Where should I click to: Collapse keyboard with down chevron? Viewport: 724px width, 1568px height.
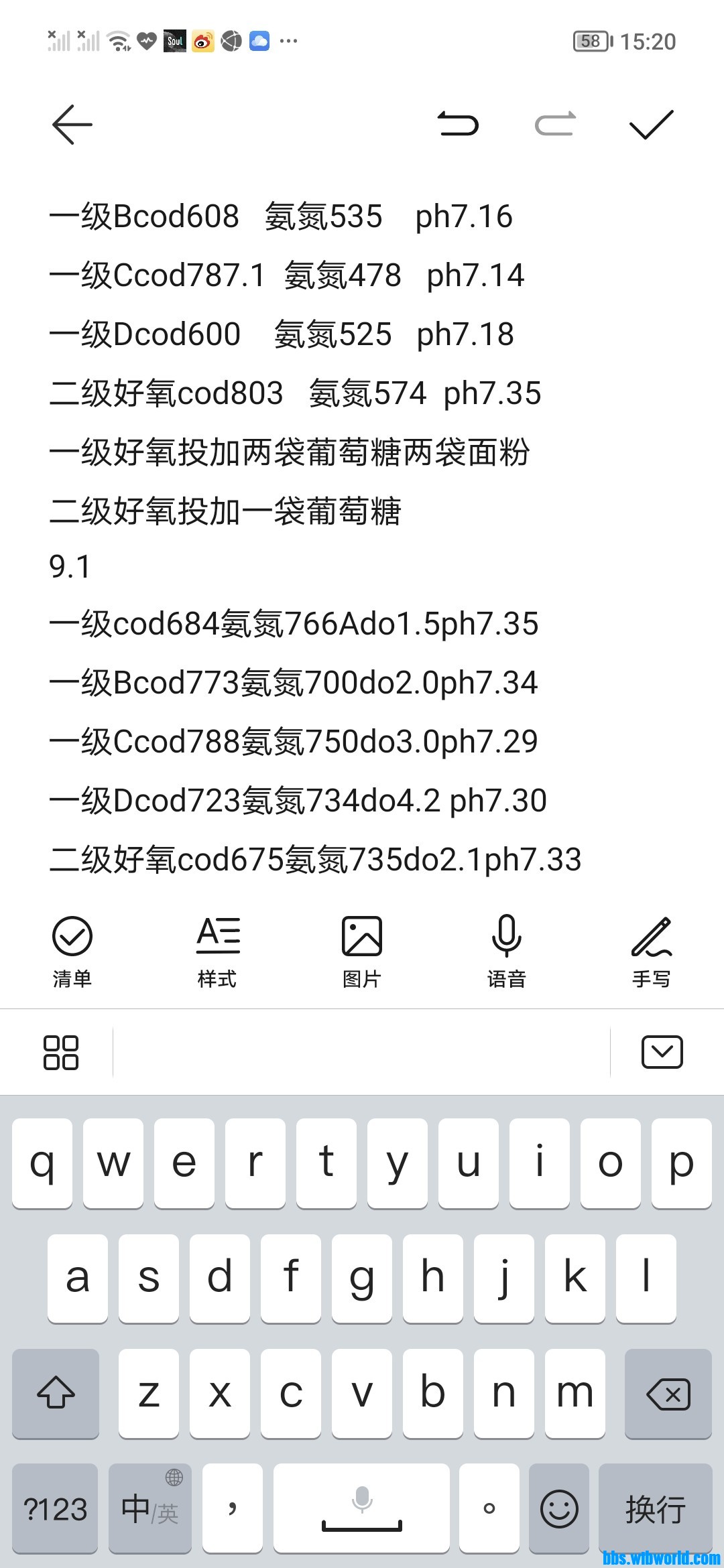[662, 1052]
